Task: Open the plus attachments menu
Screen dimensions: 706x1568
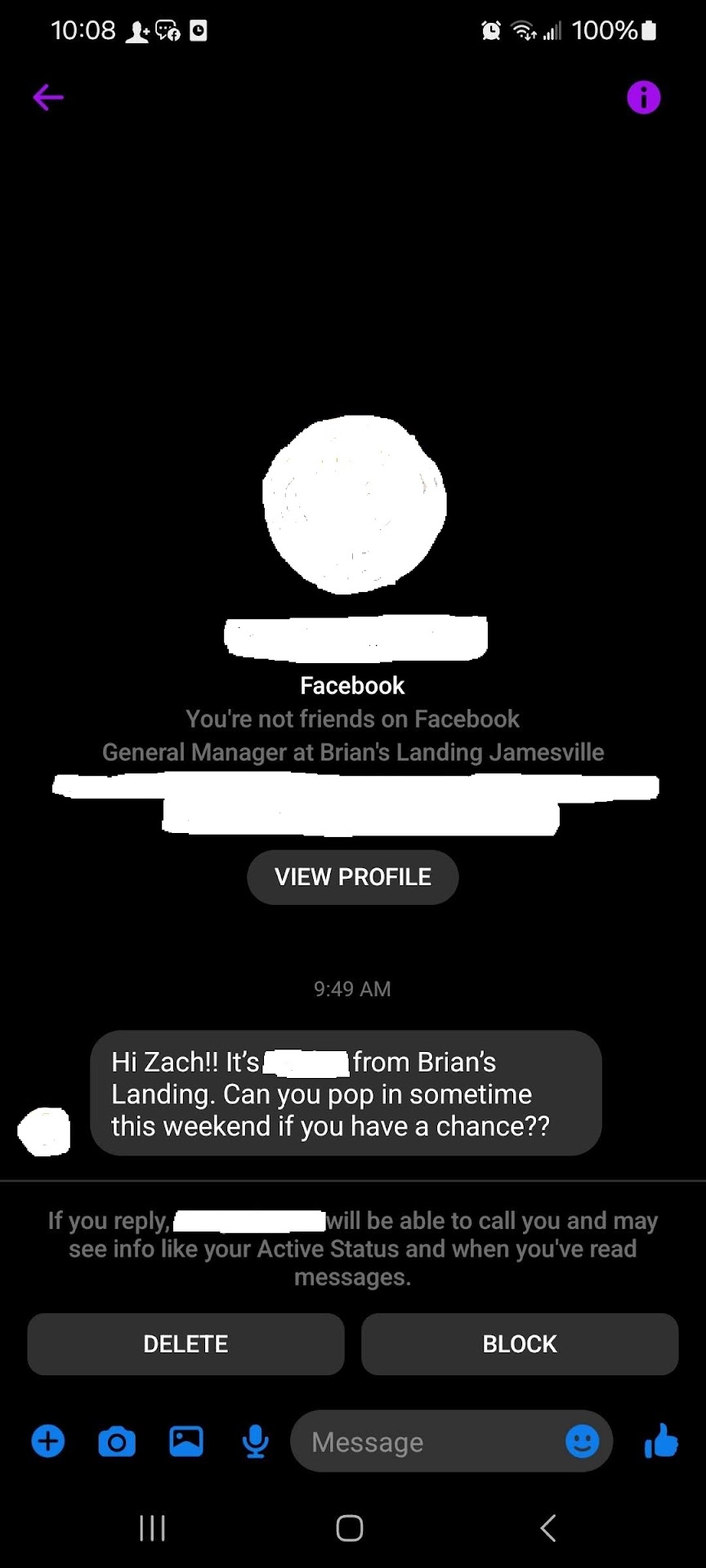Action: [48, 1441]
